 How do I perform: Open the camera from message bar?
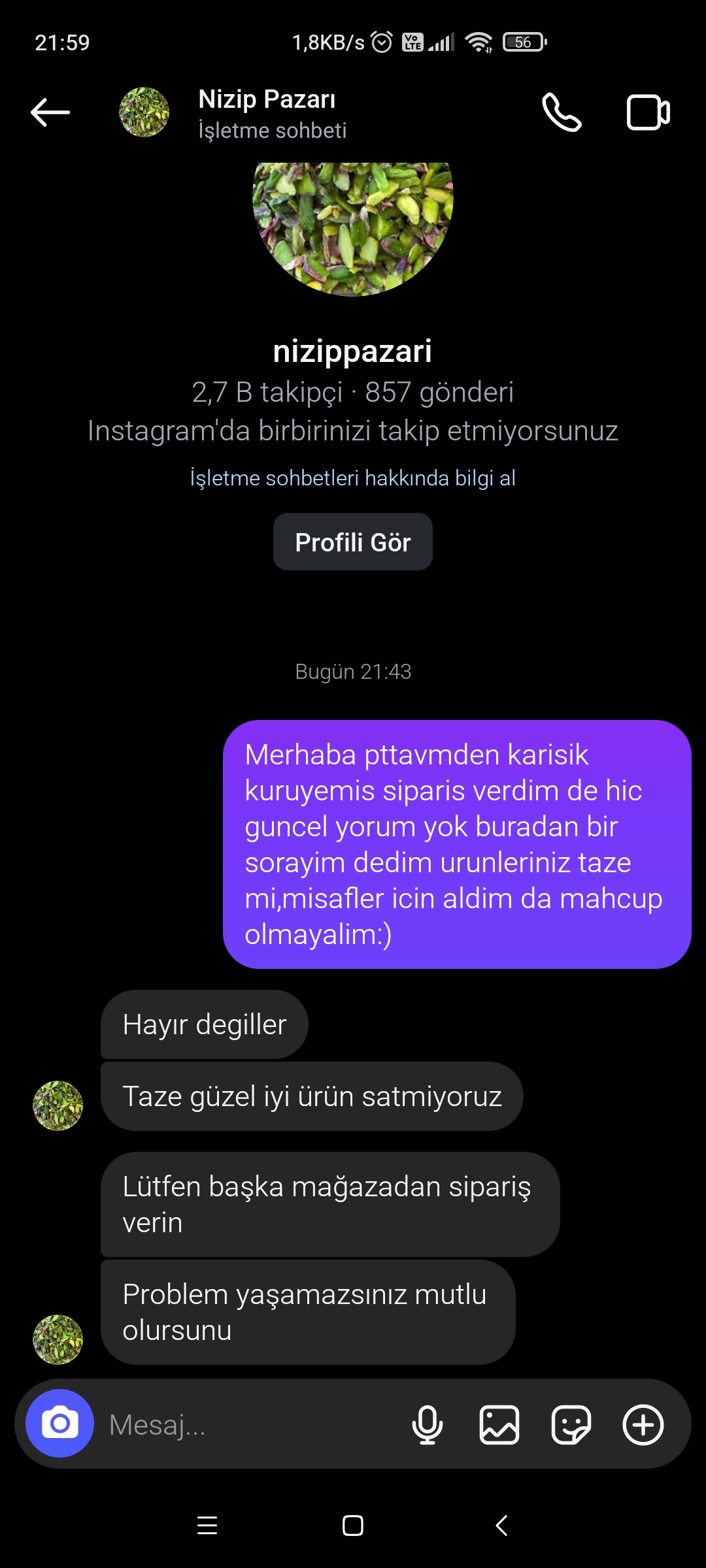[x=59, y=1423]
